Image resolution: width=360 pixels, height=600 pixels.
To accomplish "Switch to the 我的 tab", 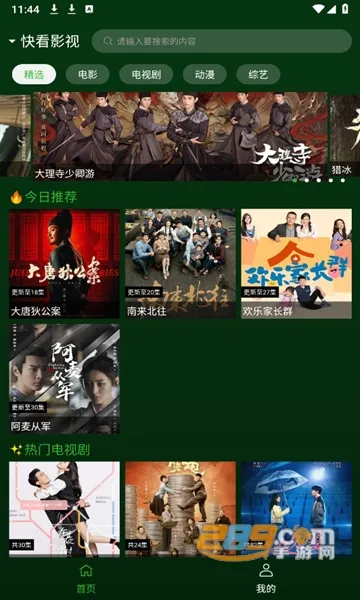I will tap(266, 578).
